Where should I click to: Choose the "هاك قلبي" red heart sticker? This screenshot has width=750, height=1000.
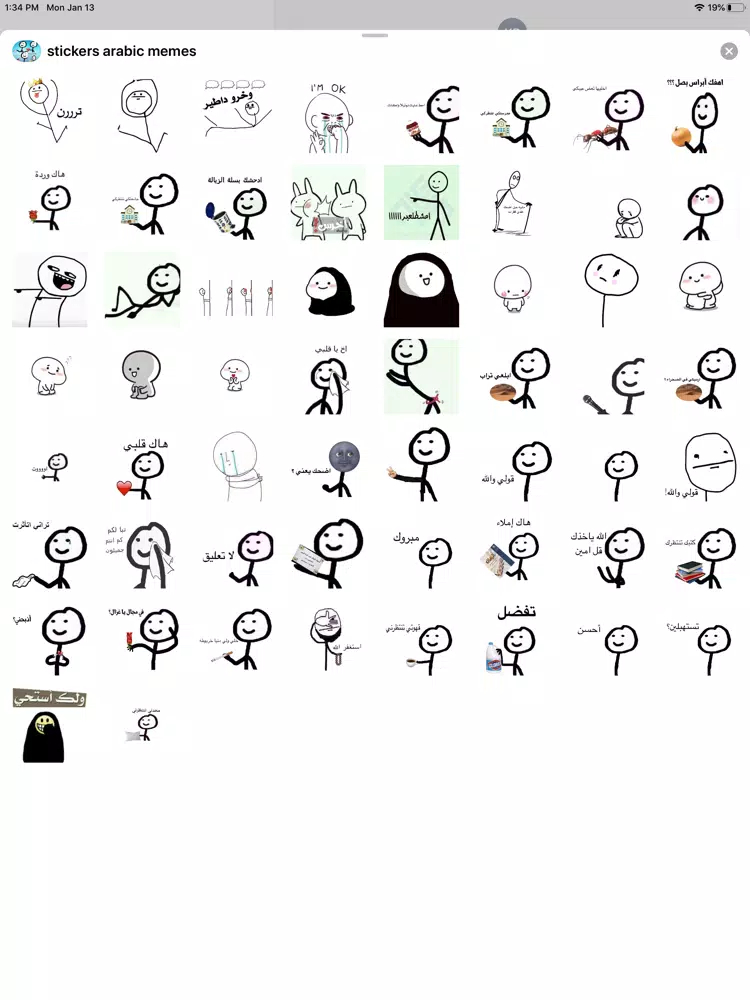tap(141, 465)
